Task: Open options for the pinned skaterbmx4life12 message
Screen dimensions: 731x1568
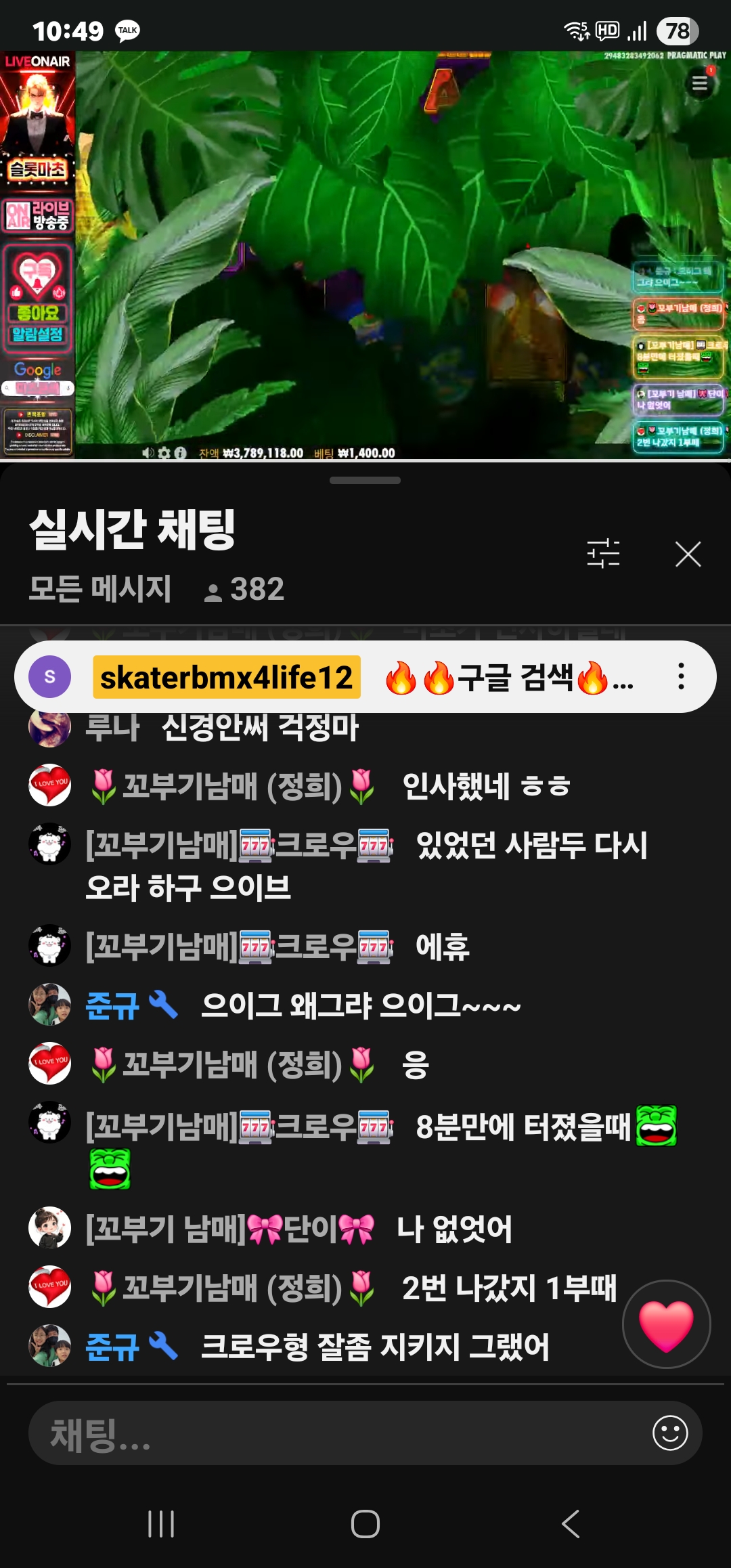Action: coord(681,676)
